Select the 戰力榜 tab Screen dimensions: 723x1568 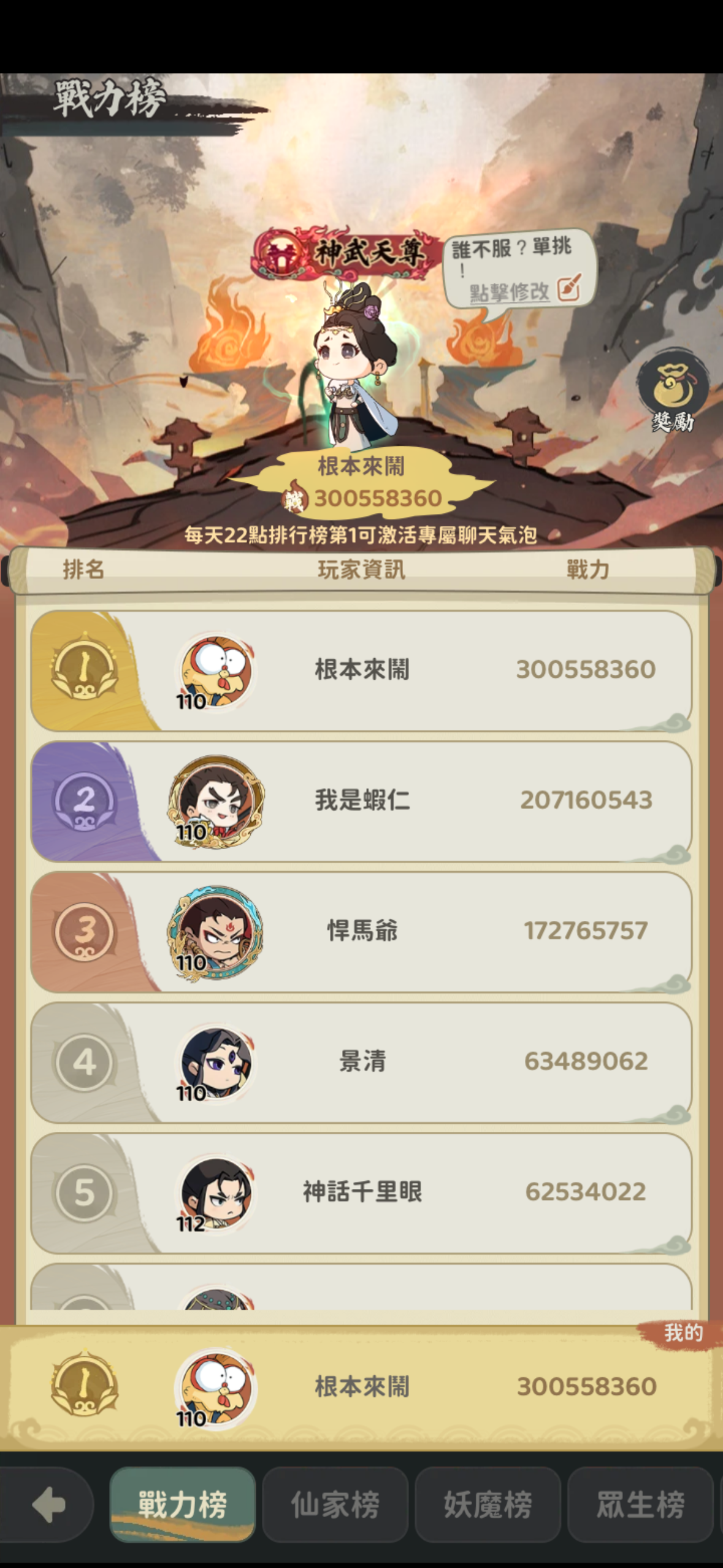click(182, 1504)
